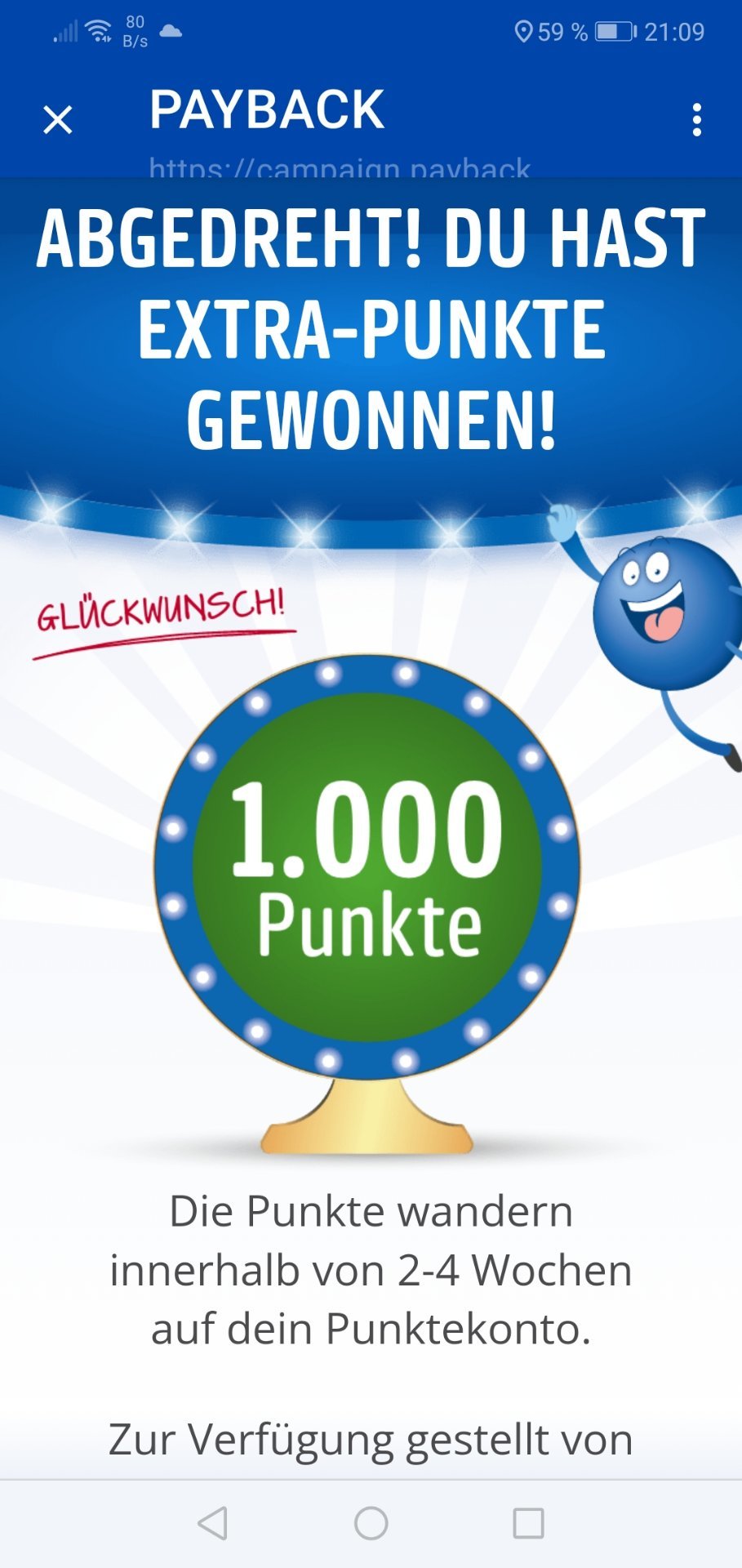Go to the home screen
Screen dimensions: 742x1568
coord(371,1523)
